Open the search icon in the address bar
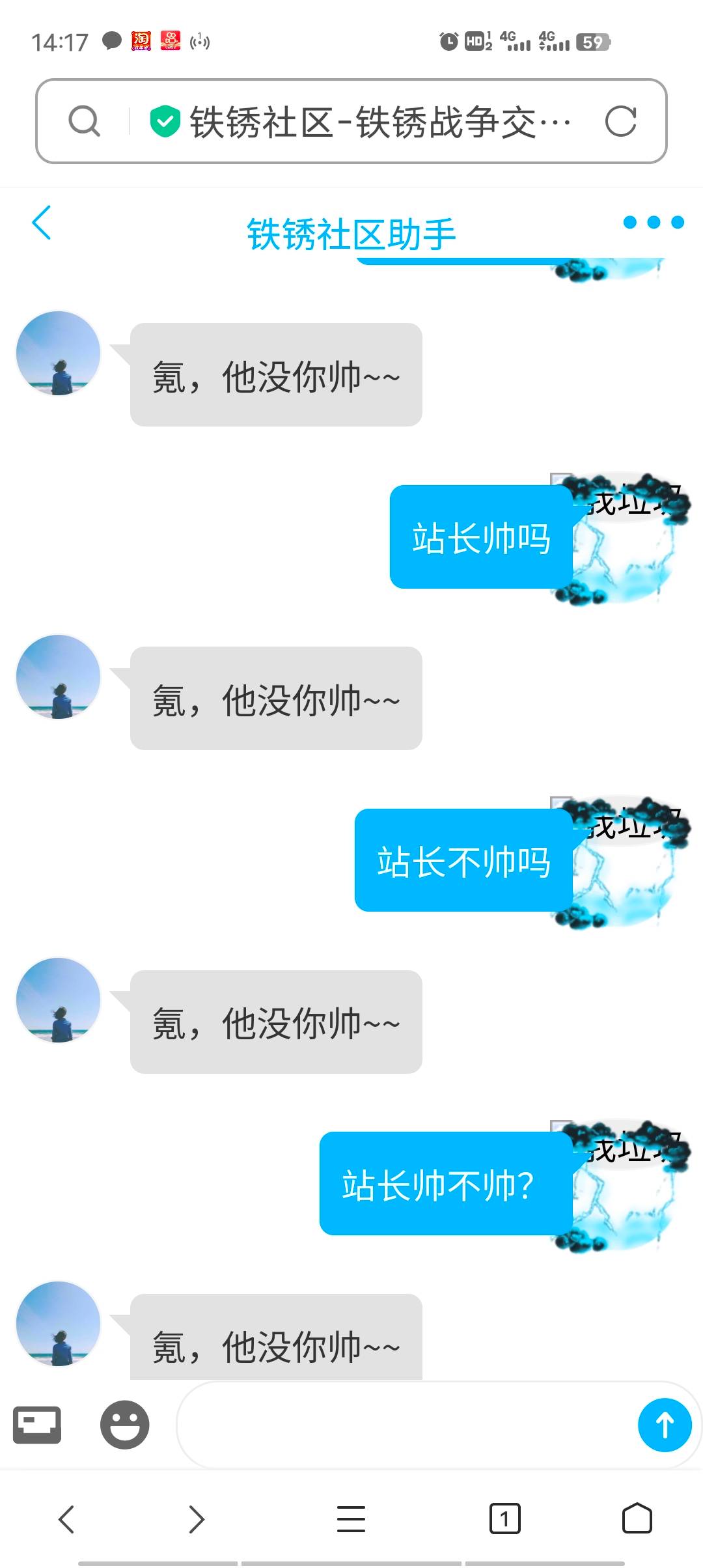This screenshot has width=703, height=1568. click(85, 122)
